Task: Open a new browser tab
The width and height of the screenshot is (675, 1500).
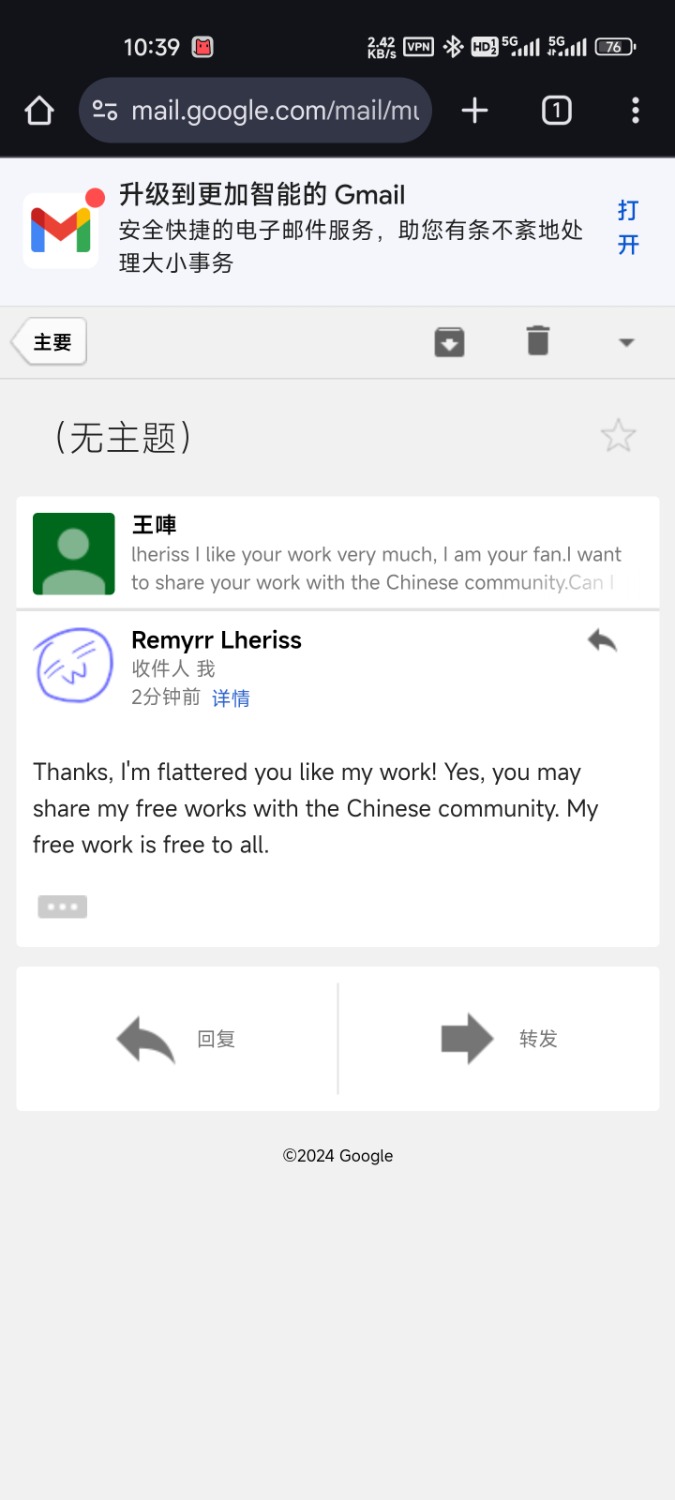Action: click(x=475, y=111)
